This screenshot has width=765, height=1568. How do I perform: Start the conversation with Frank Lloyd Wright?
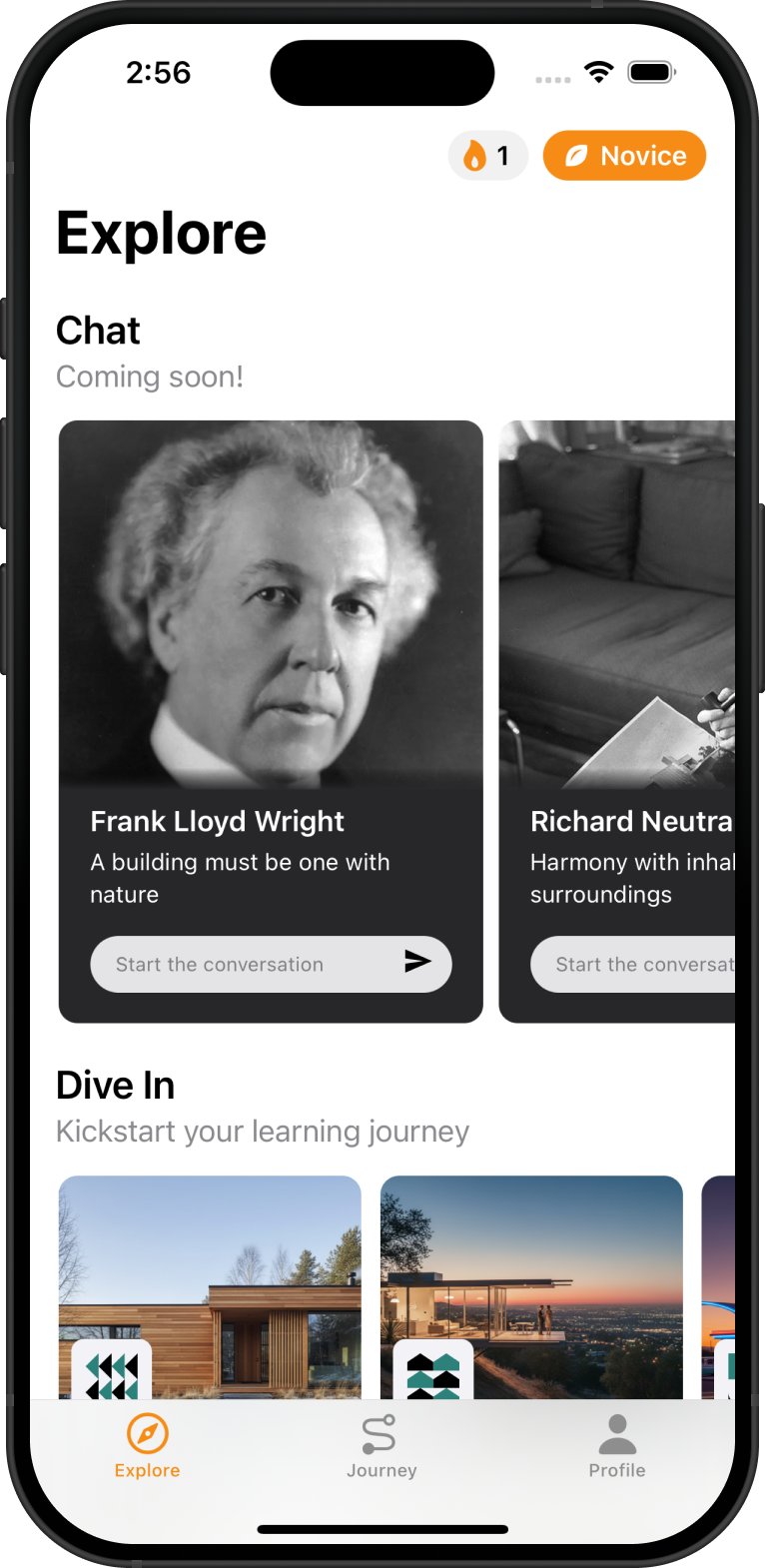pos(240,965)
